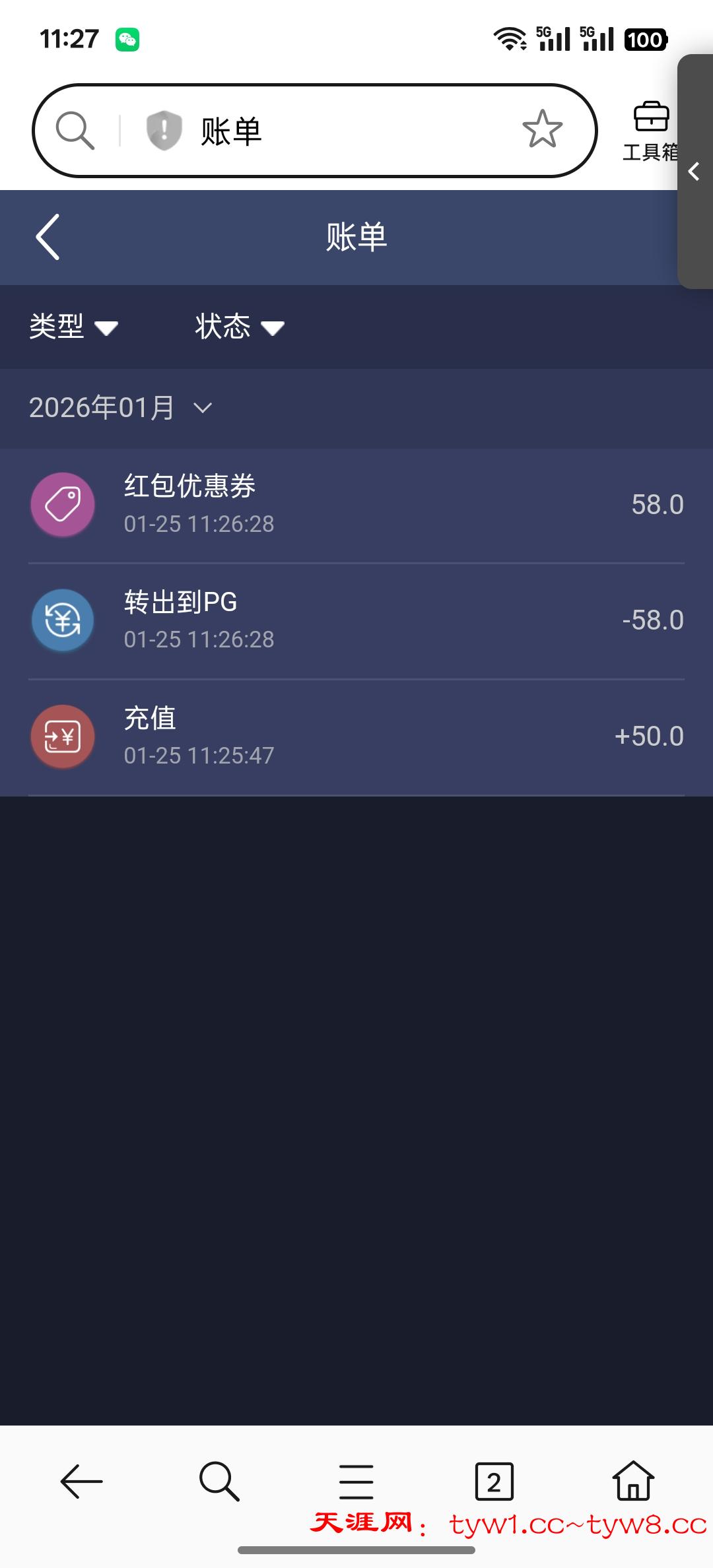Show the open tabs switcher
This screenshot has width=713, height=1568.
(494, 1482)
